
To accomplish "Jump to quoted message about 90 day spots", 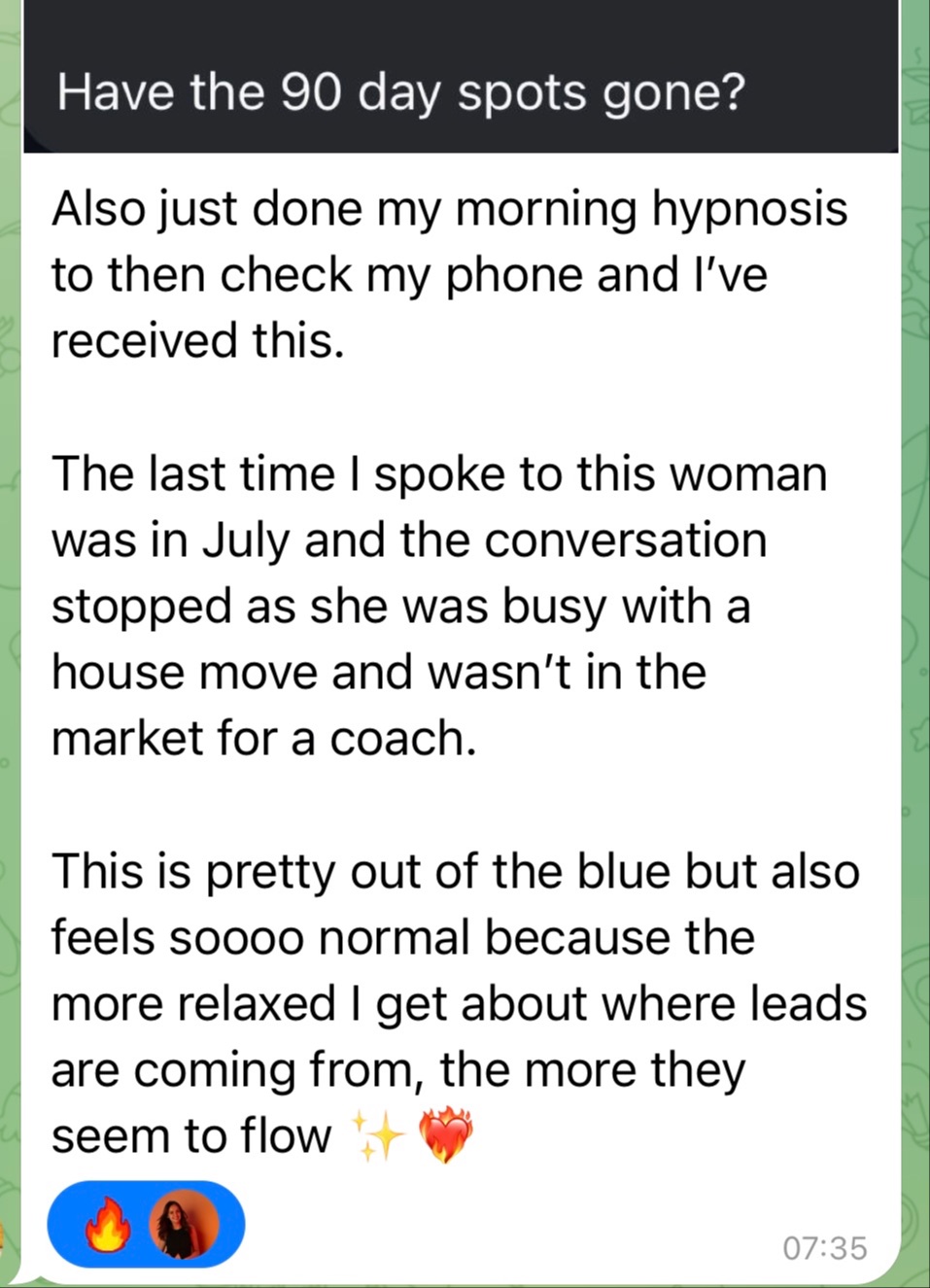I will point(461,92).
